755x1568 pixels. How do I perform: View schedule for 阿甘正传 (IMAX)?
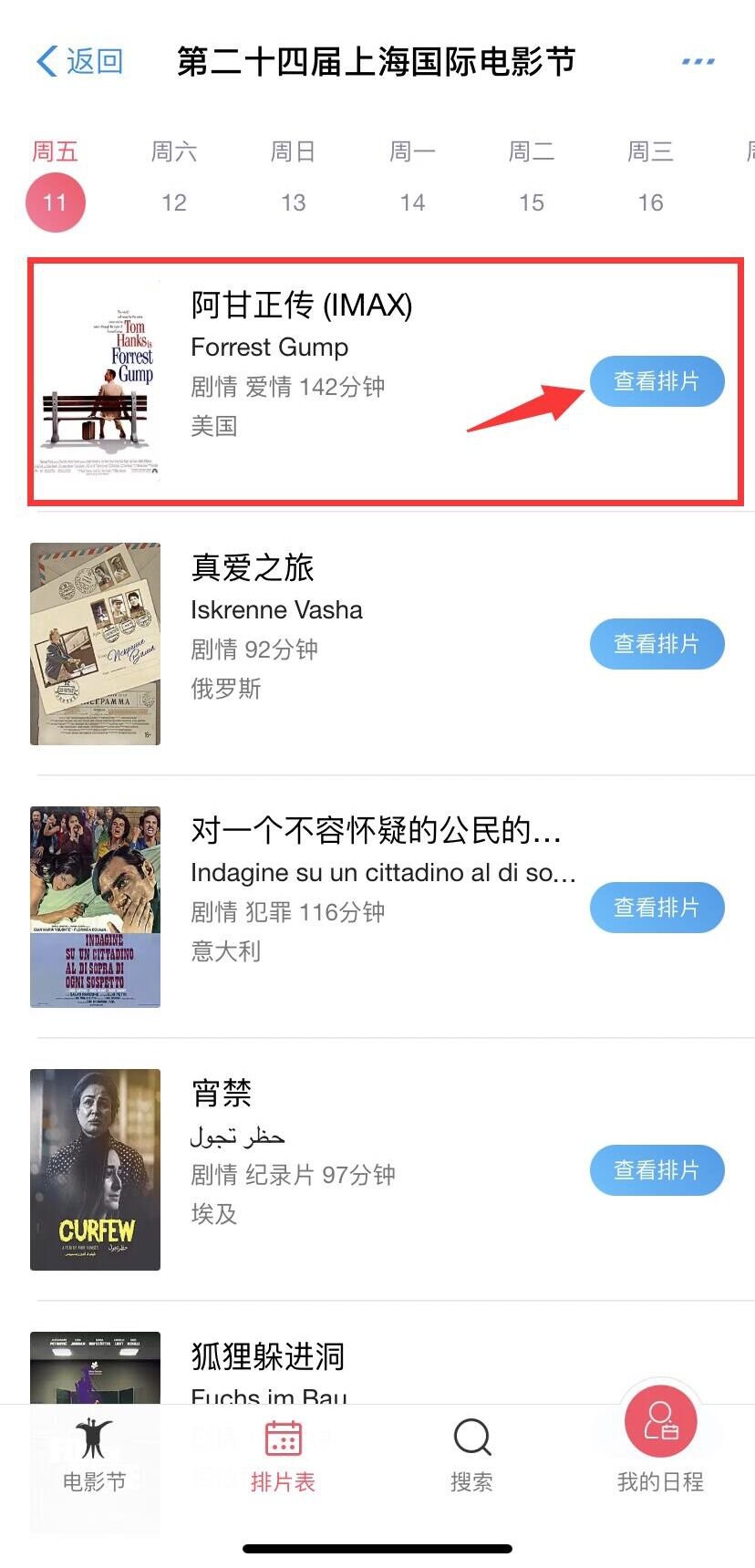pos(657,381)
